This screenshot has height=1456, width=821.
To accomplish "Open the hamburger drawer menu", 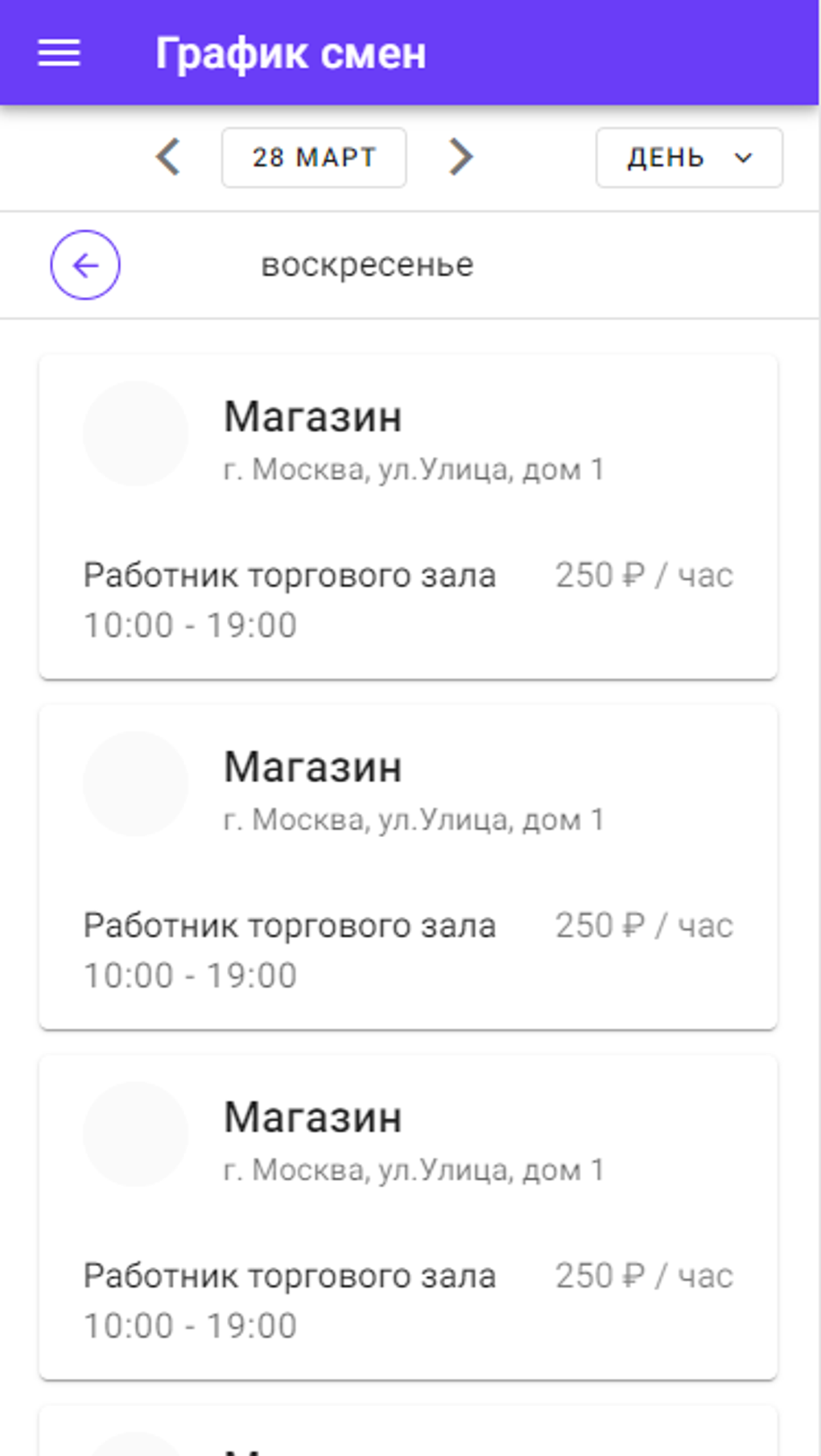I will click(59, 54).
